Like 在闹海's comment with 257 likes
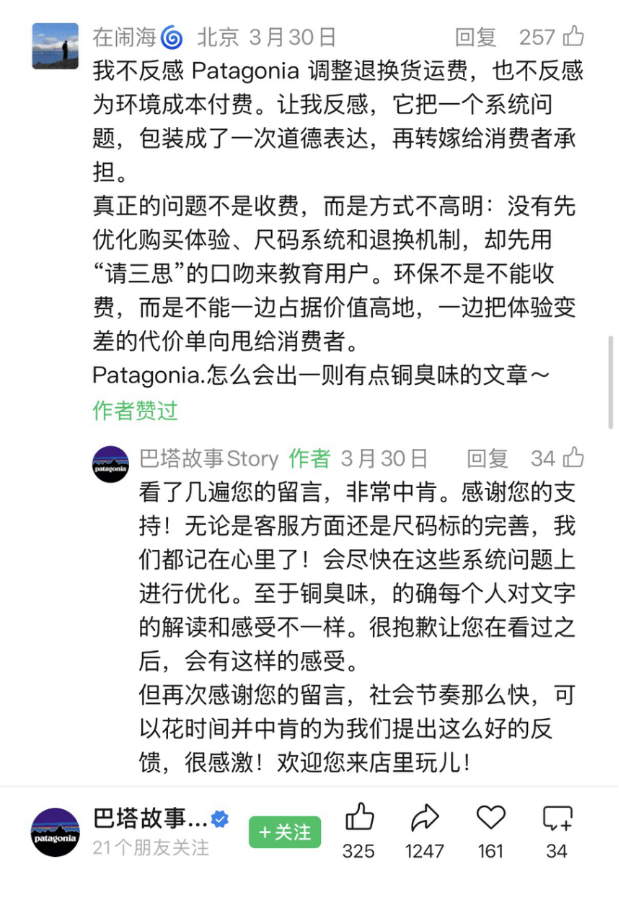The height and width of the screenshot is (924, 619). pyautogui.click(x=574, y=38)
